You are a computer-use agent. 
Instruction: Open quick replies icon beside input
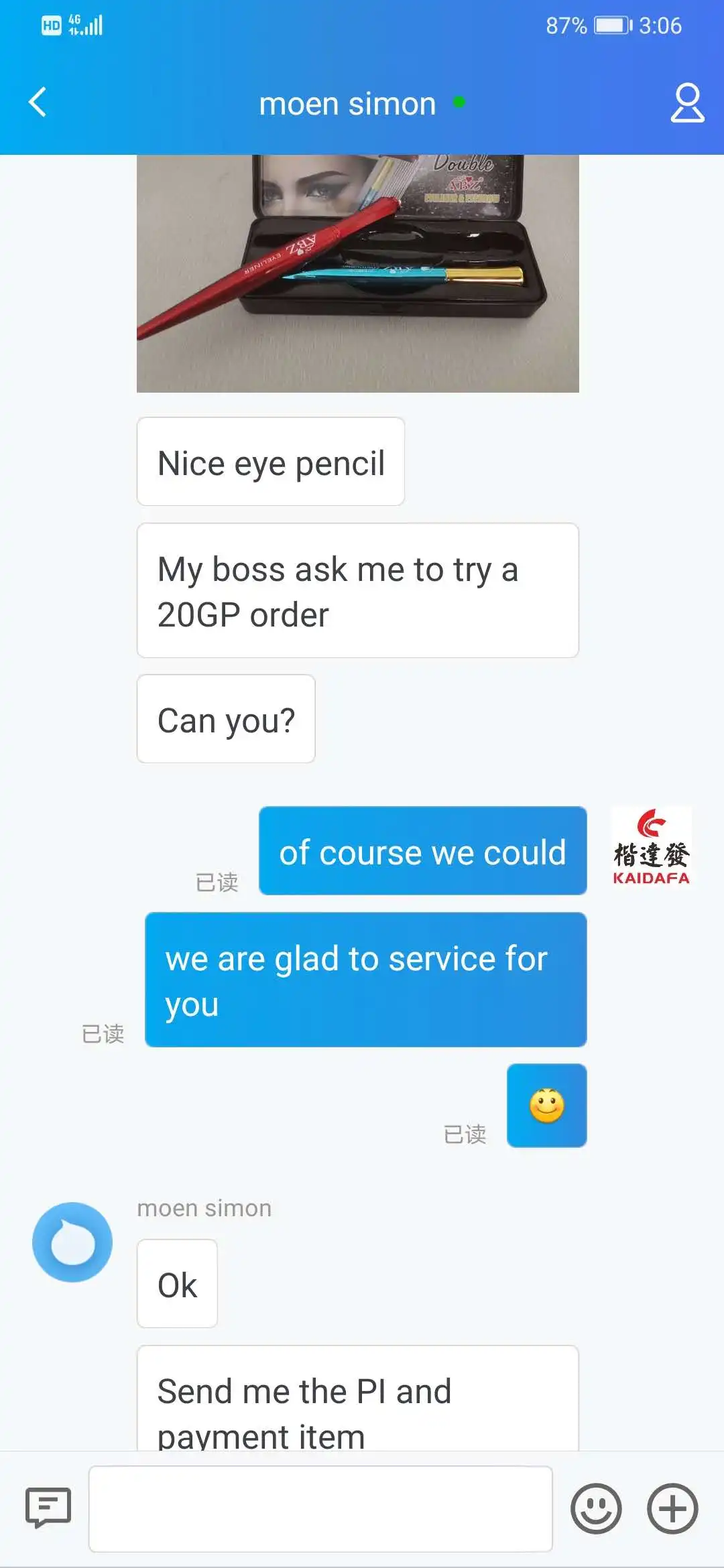tap(48, 1508)
